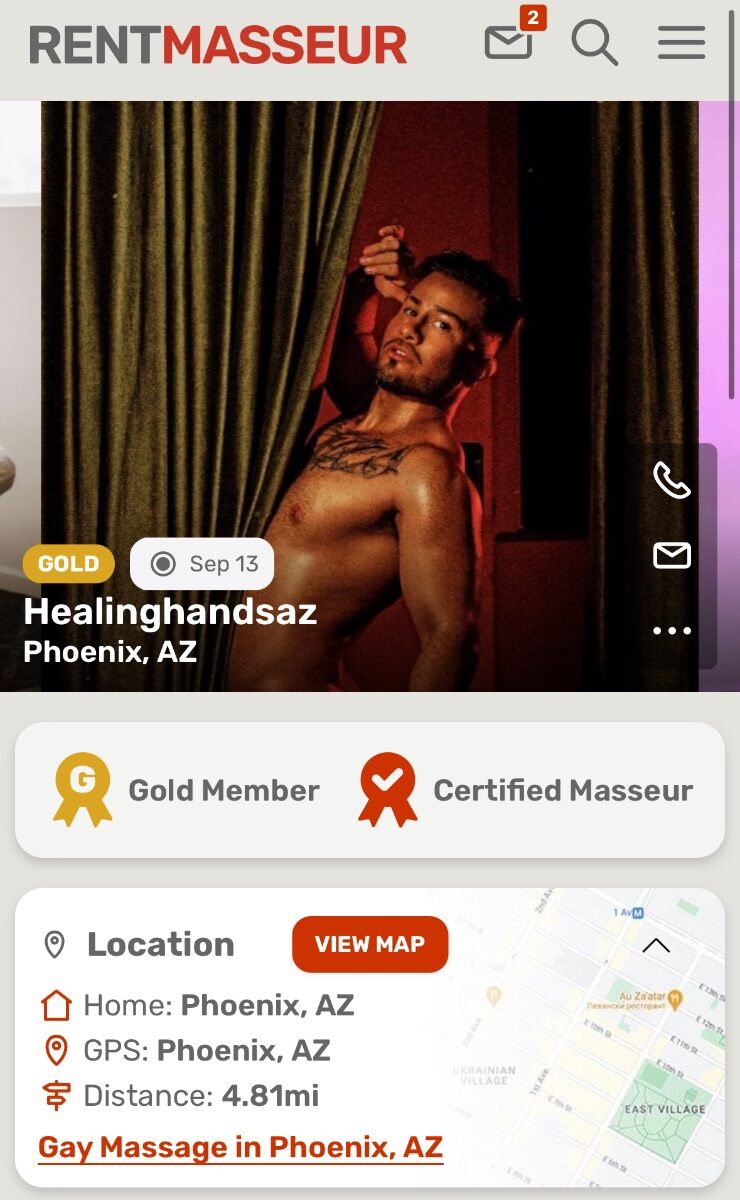Send a message via envelope on photo
The height and width of the screenshot is (1200, 740).
pos(672,555)
